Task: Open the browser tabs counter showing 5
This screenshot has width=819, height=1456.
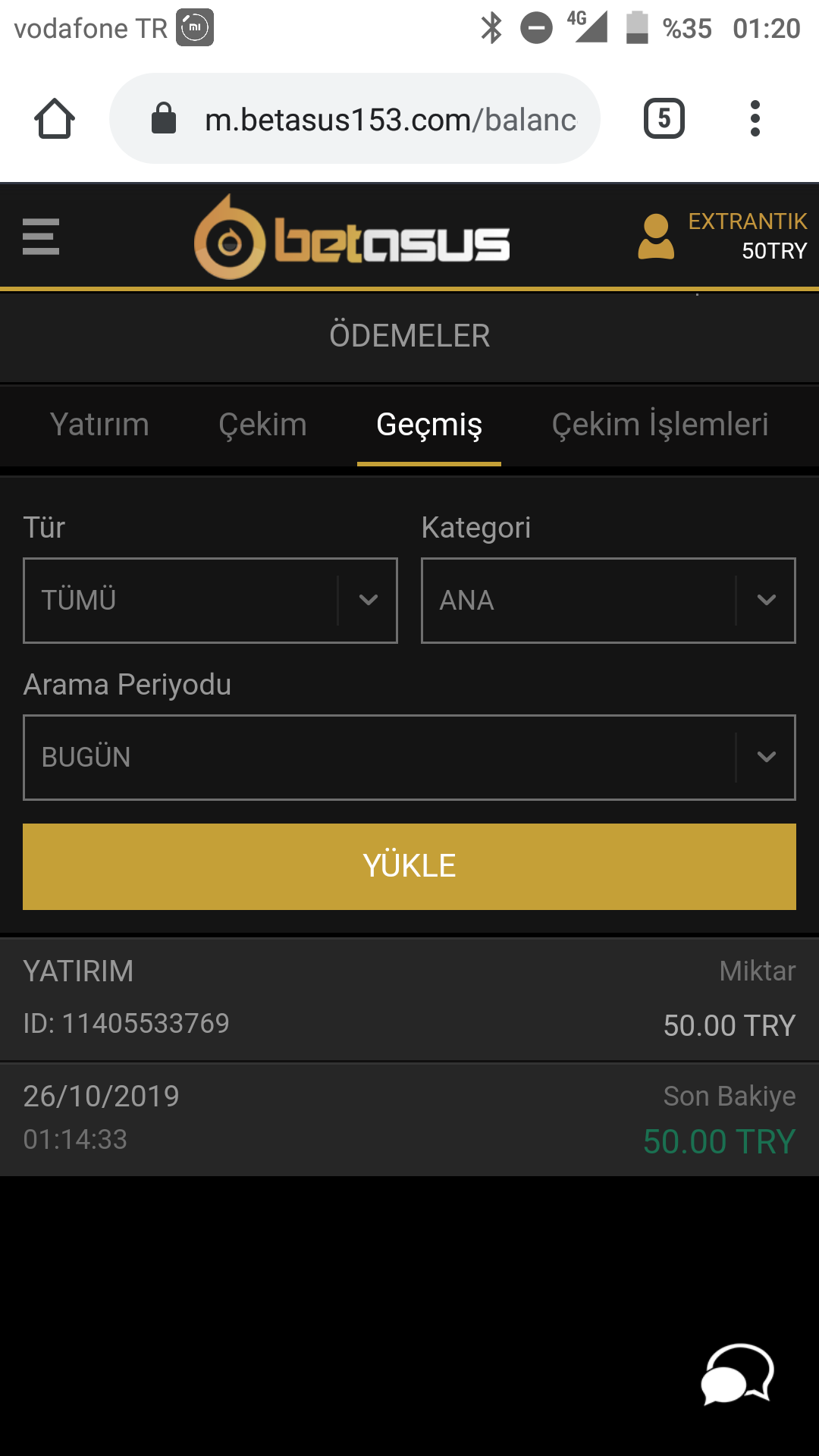Action: pyautogui.click(x=663, y=118)
